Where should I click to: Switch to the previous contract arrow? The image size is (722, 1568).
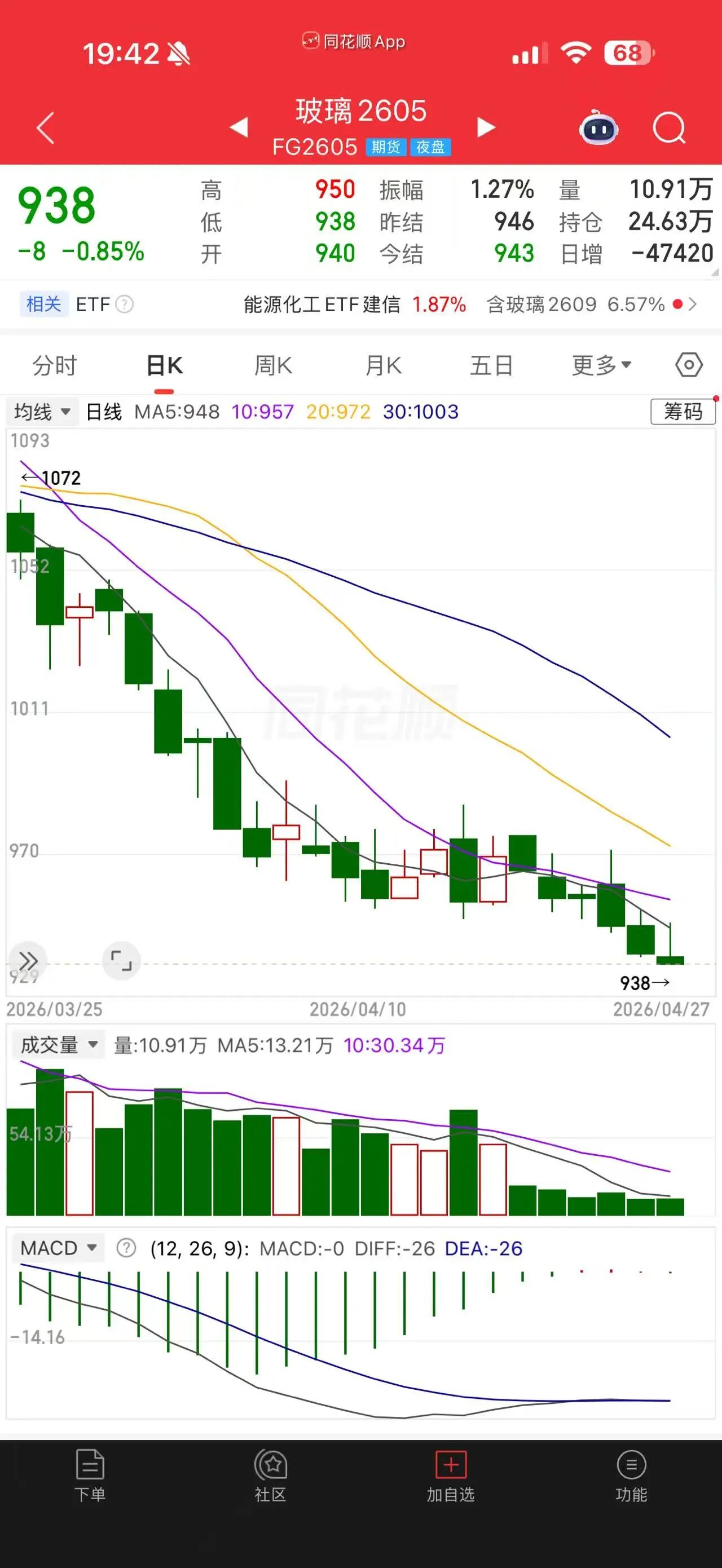(x=239, y=127)
